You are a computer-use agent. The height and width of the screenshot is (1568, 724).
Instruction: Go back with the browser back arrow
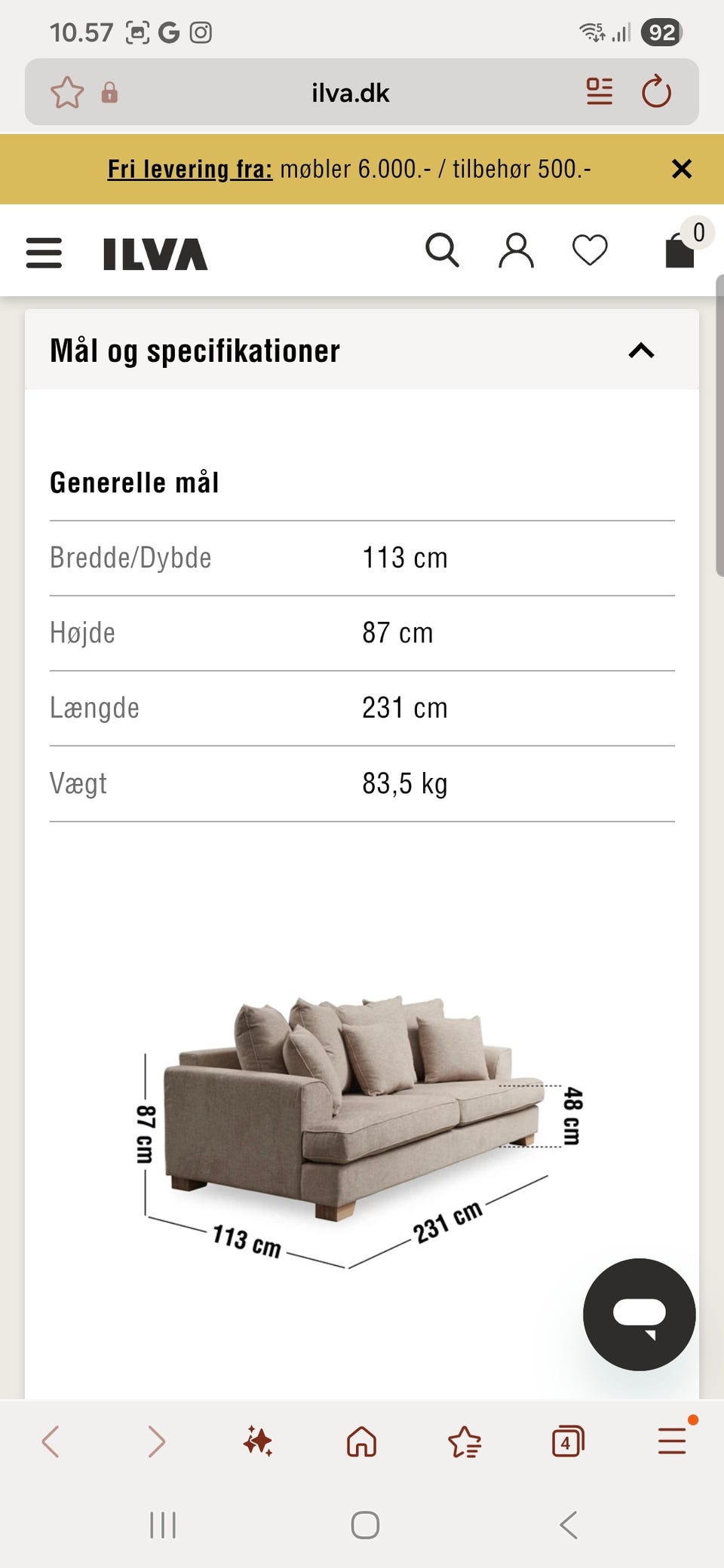pyautogui.click(x=51, y=1442)
